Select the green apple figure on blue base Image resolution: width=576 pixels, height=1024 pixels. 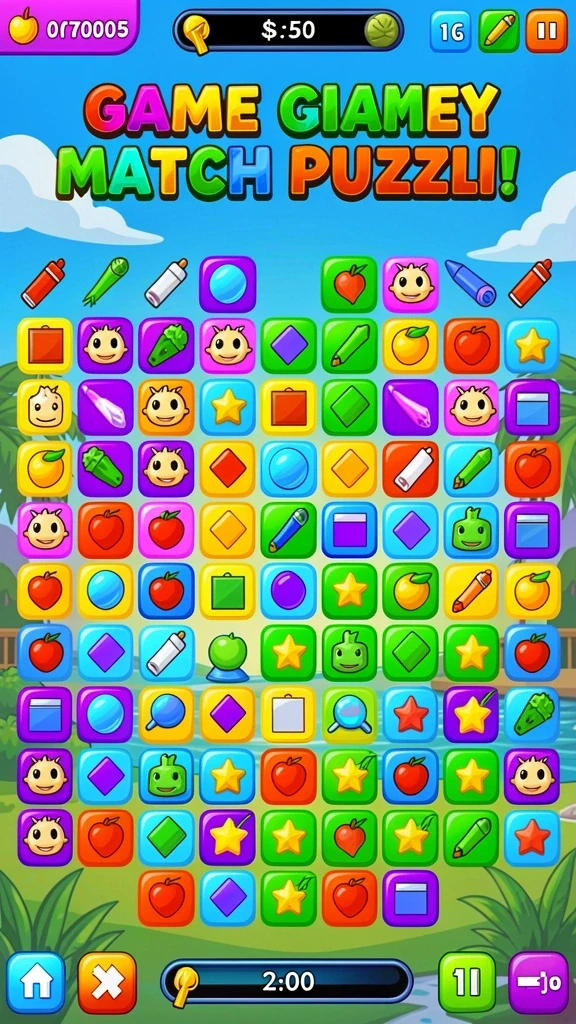coord(228,656)
